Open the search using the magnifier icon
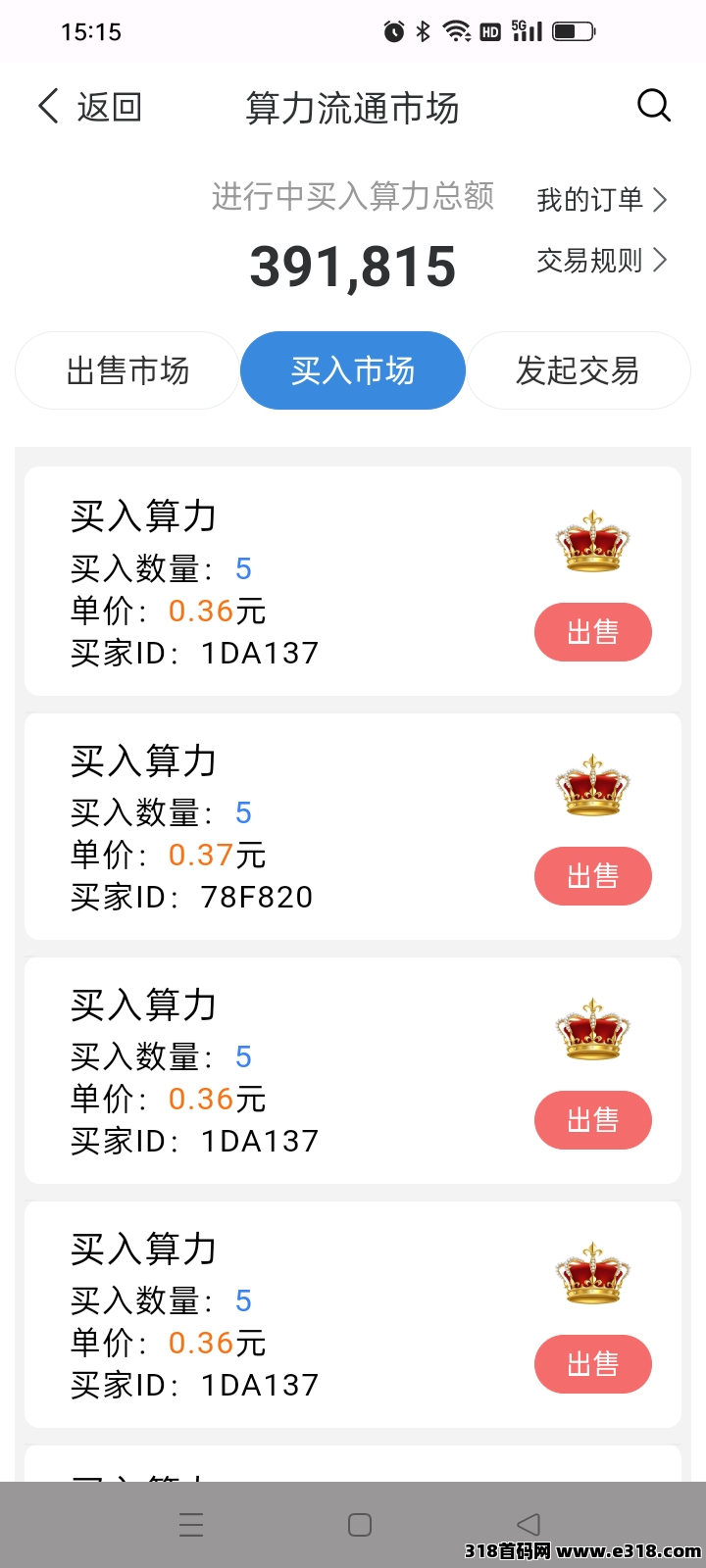706x1568 pixels. coord(653,106)
